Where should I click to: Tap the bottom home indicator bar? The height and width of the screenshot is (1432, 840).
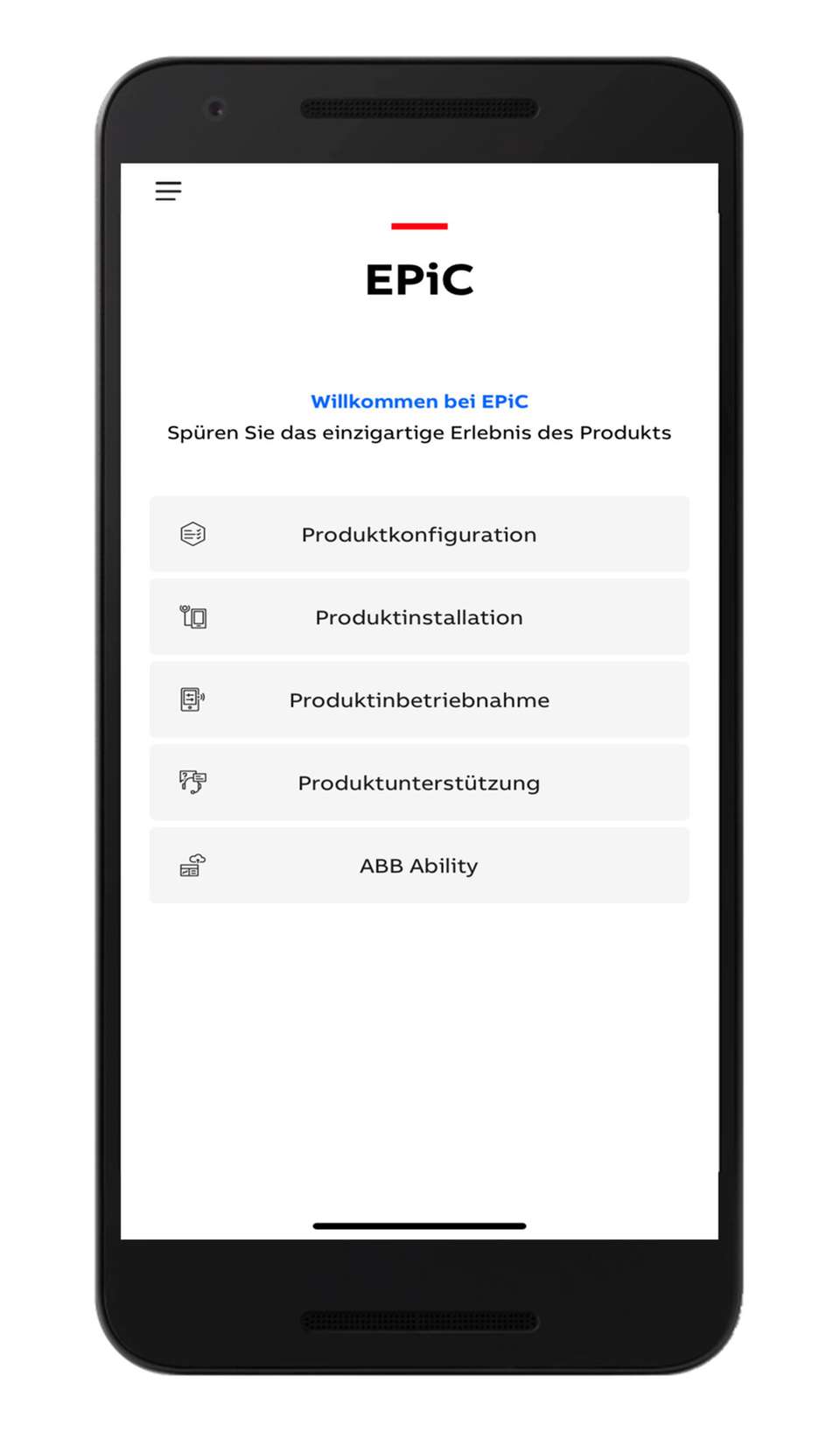point(420,1225)
